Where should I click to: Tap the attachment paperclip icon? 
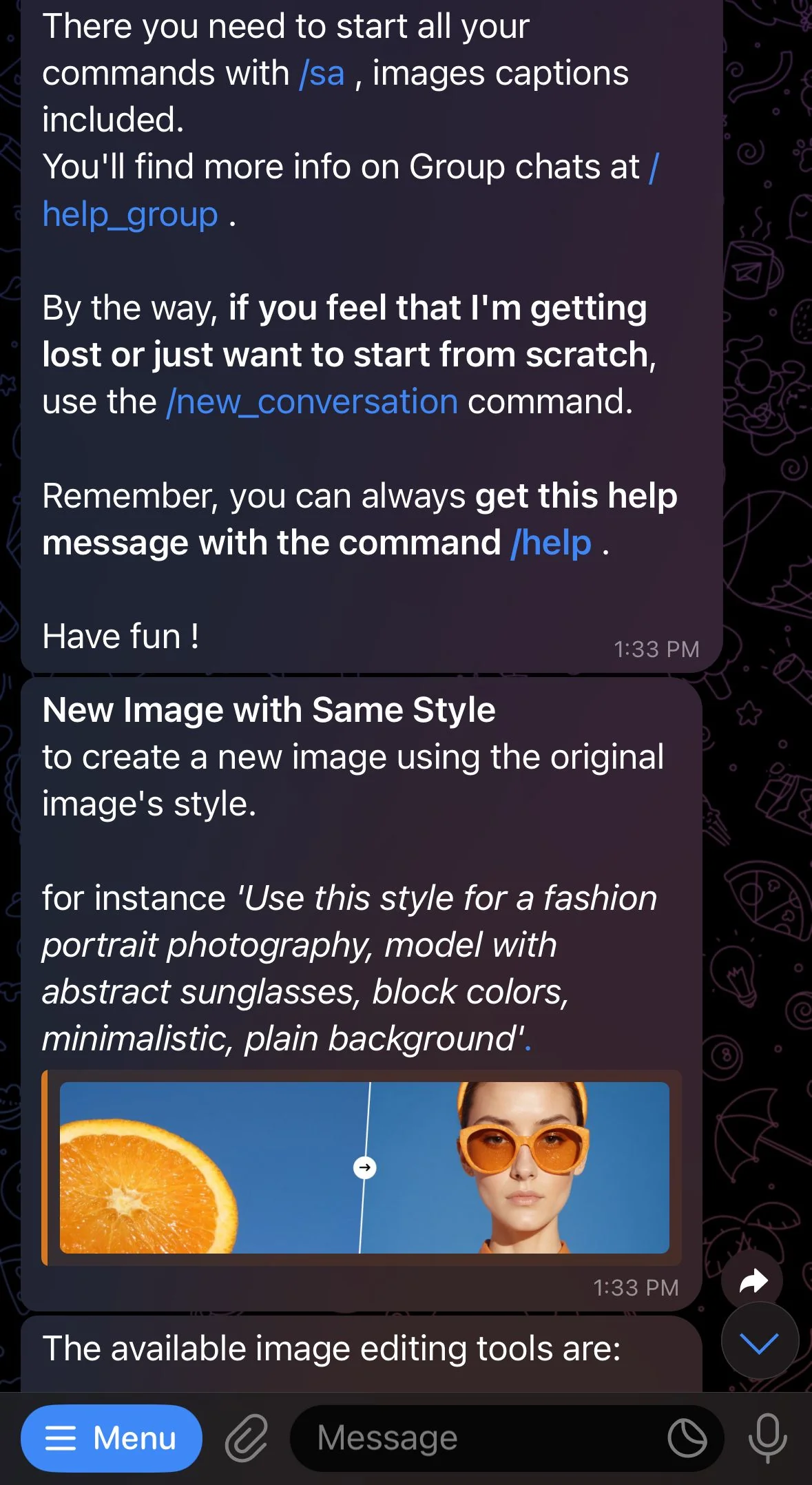246,1438
